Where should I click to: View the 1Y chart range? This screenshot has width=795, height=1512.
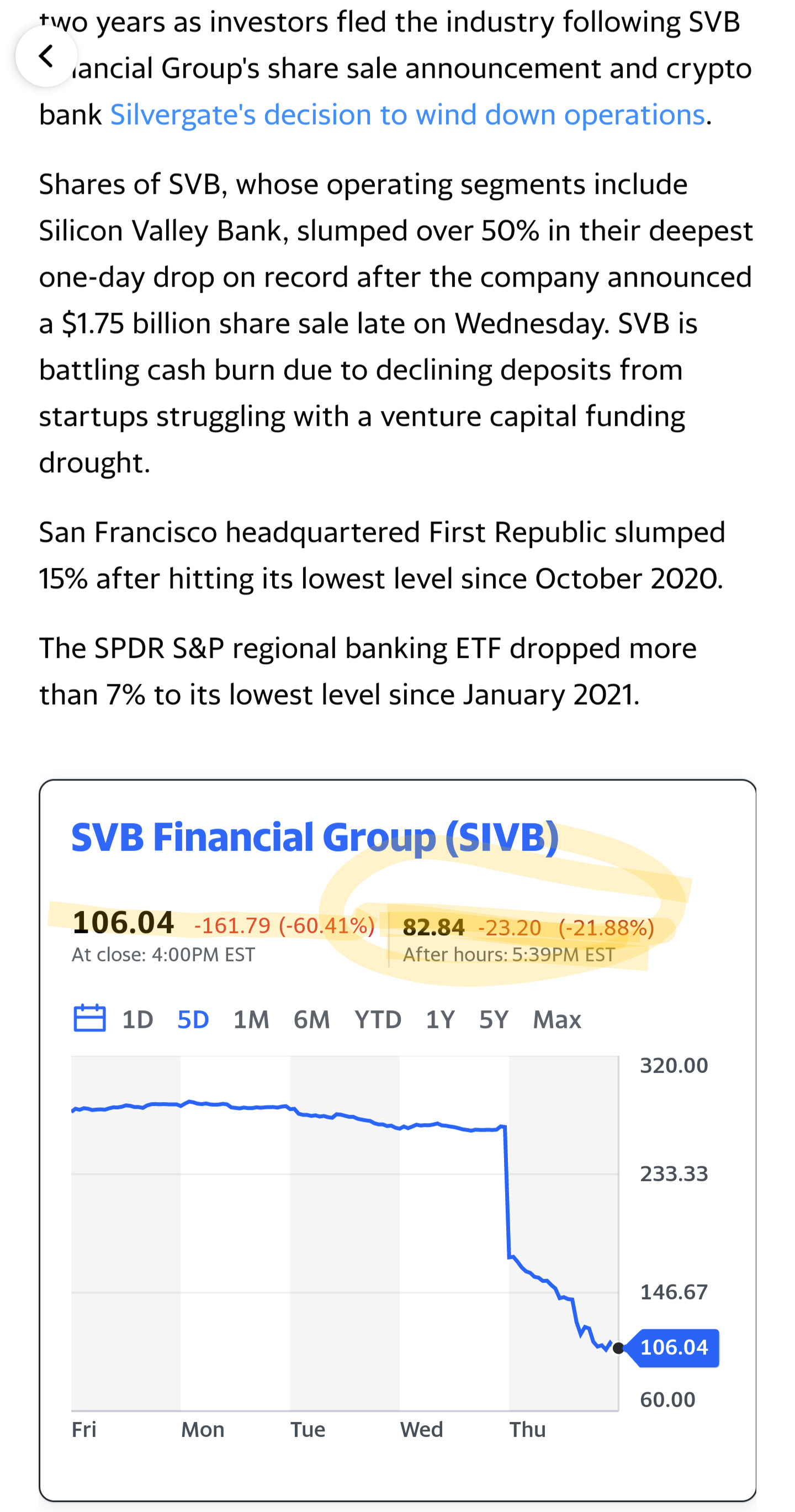[x=440, y=1020]
